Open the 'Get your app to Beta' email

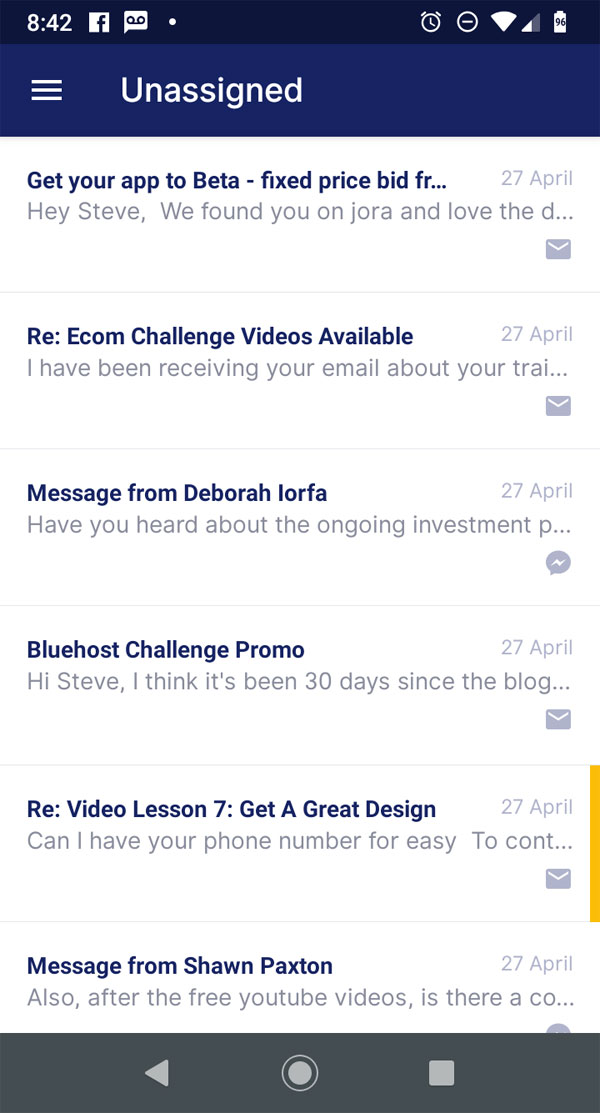coord(300,214)
